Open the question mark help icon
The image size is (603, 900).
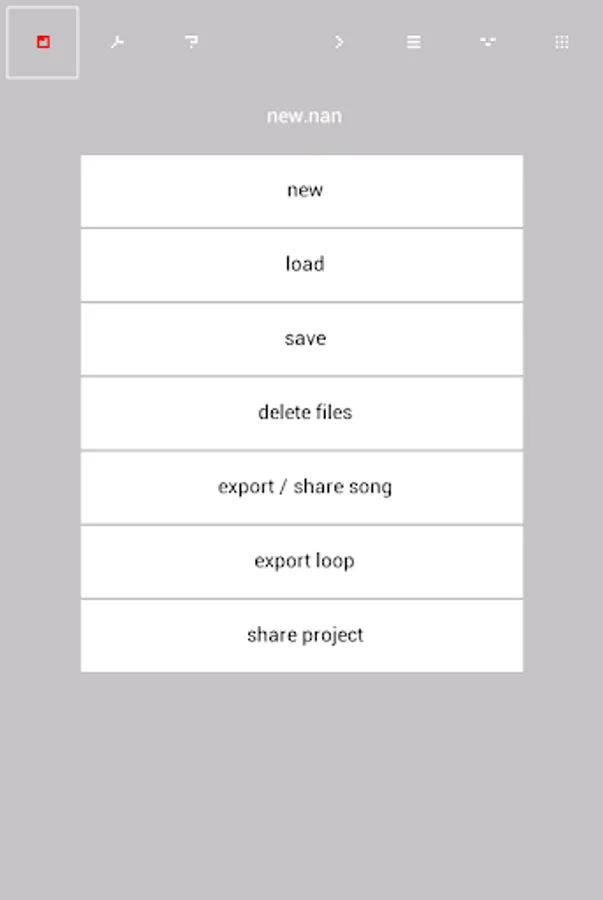tap(191, 42)
